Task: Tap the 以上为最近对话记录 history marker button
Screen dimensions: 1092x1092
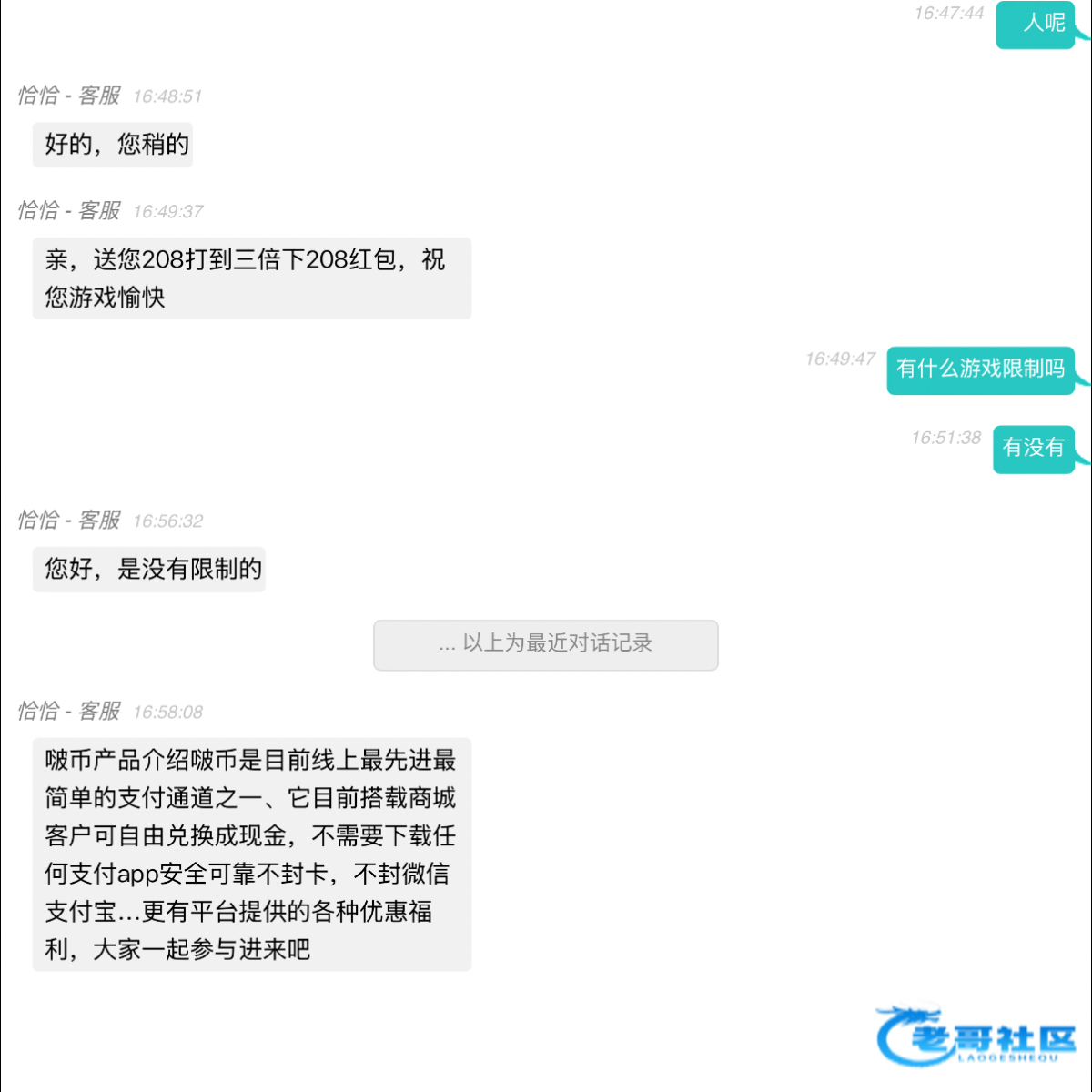Action: 546,645
